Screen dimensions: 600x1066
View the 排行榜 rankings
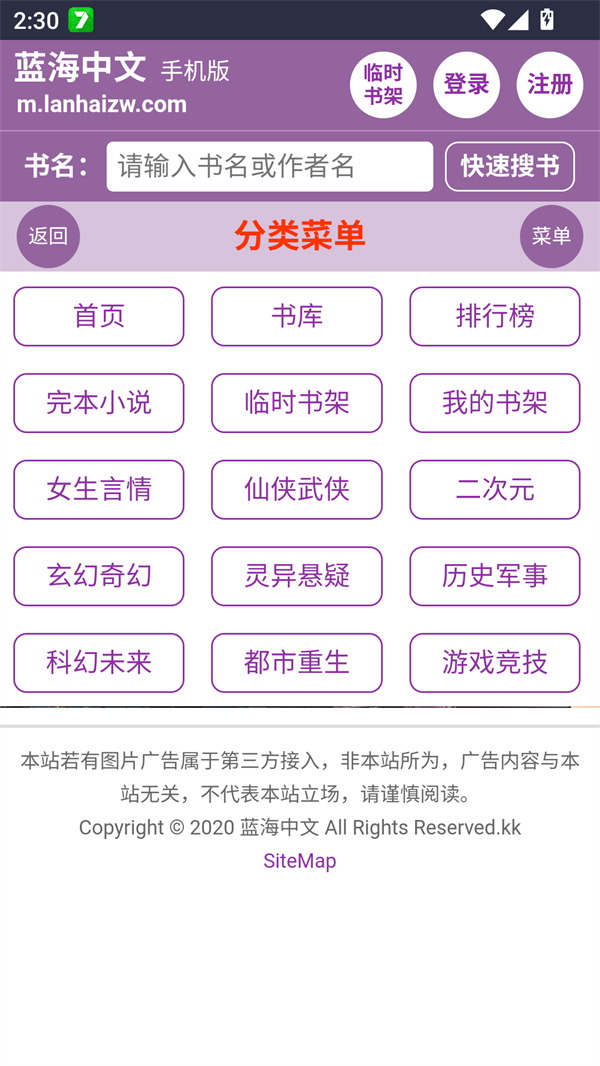(x=494, y=316)
